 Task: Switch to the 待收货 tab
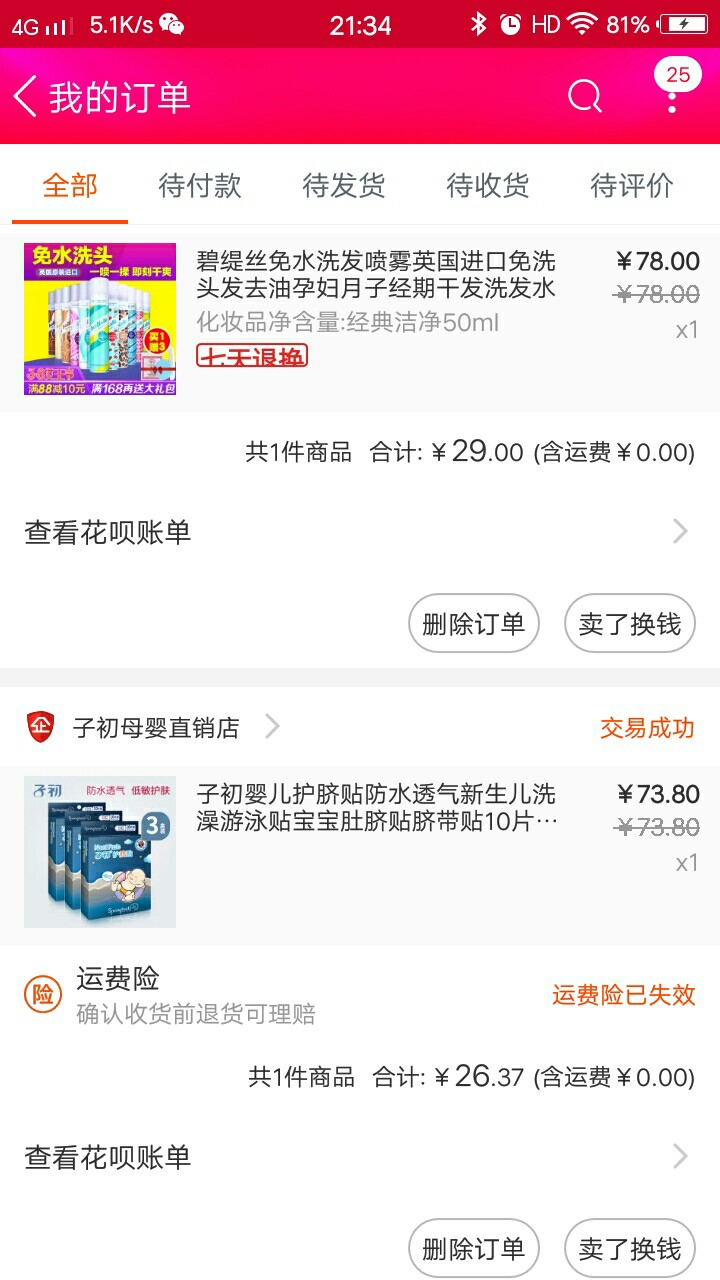(488, 185)
